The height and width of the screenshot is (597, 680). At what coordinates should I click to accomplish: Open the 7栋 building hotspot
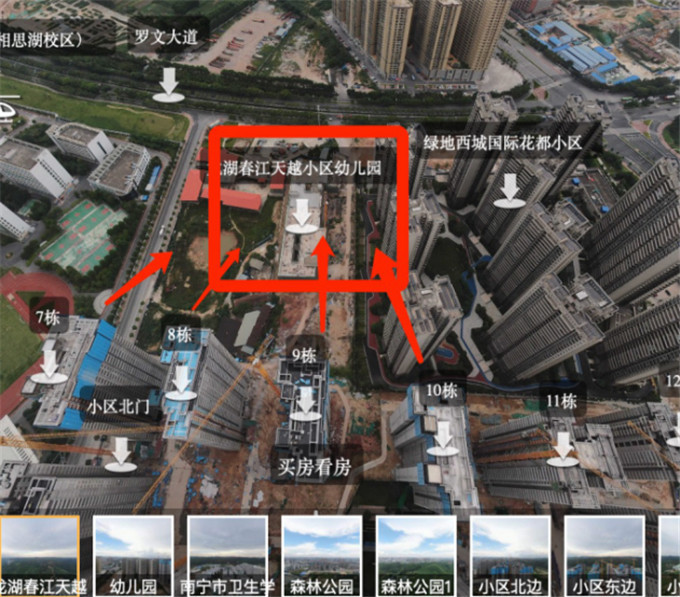pos(49,364)
